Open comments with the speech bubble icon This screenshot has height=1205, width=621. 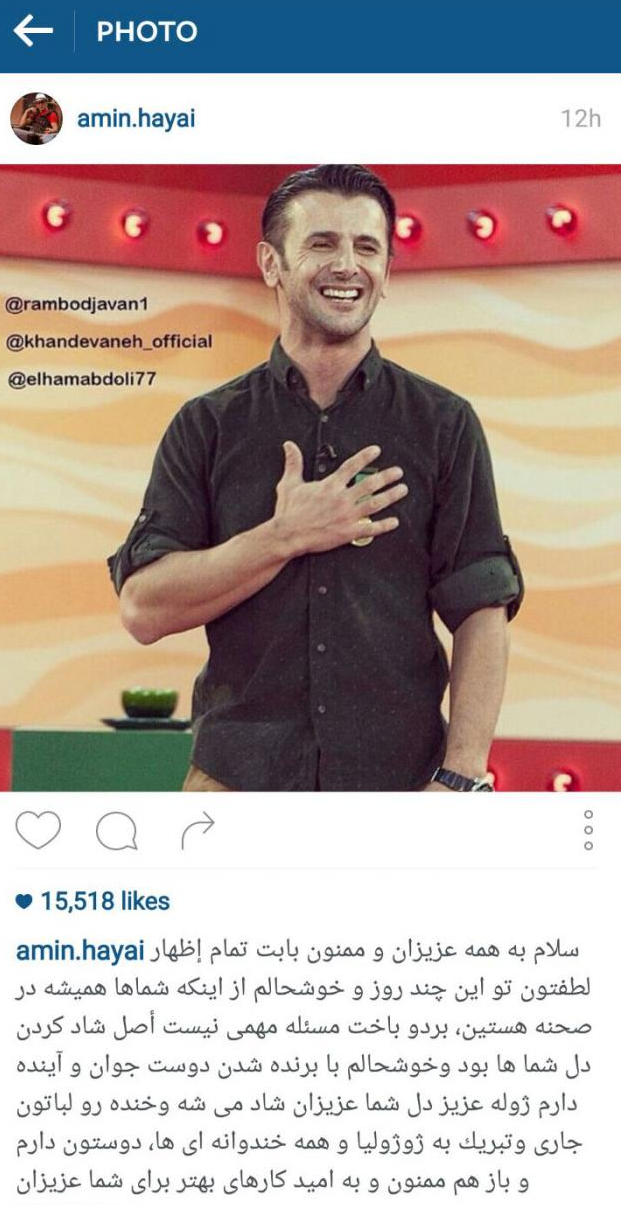[116, 829]
